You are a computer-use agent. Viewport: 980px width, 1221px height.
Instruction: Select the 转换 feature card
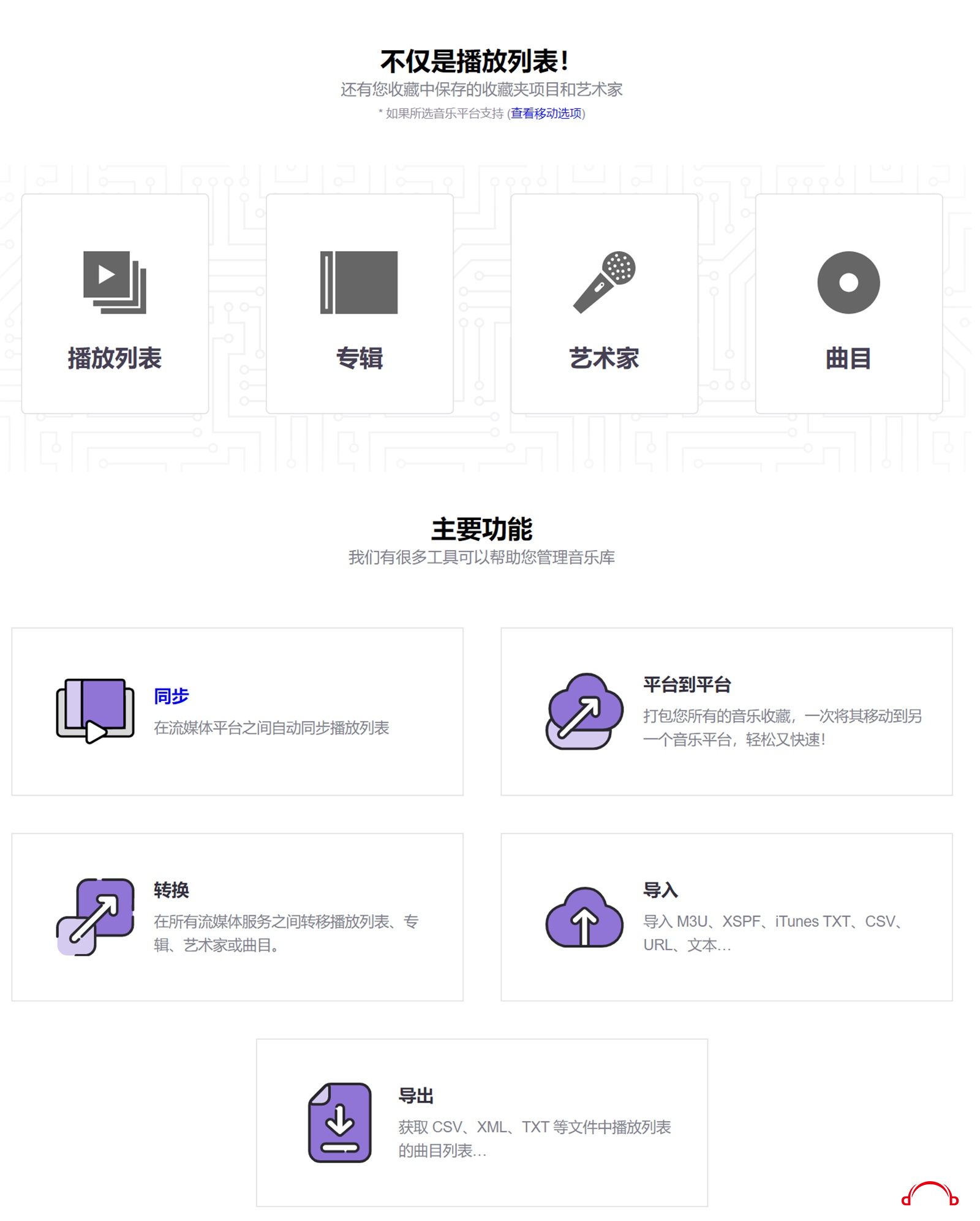237,917
